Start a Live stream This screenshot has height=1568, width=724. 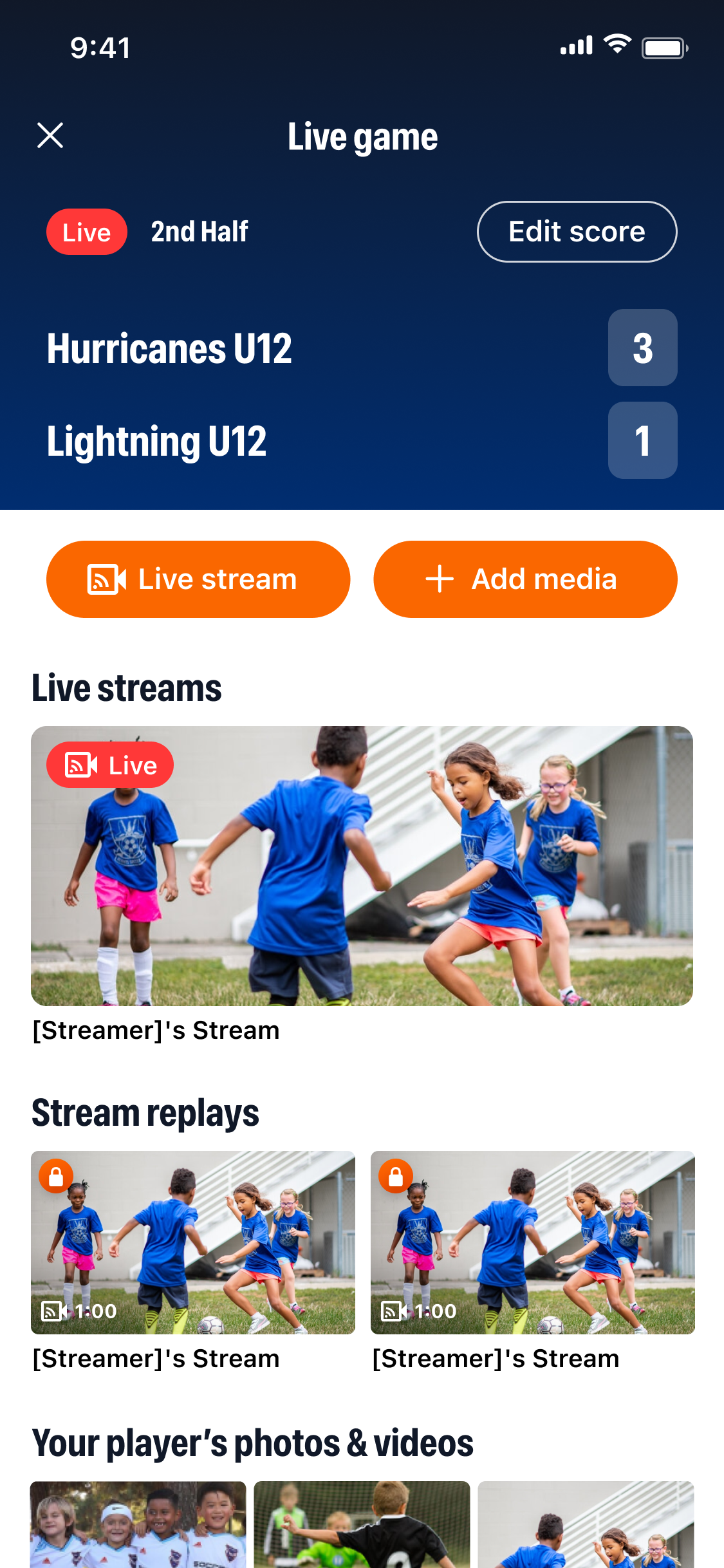point(198,579)
